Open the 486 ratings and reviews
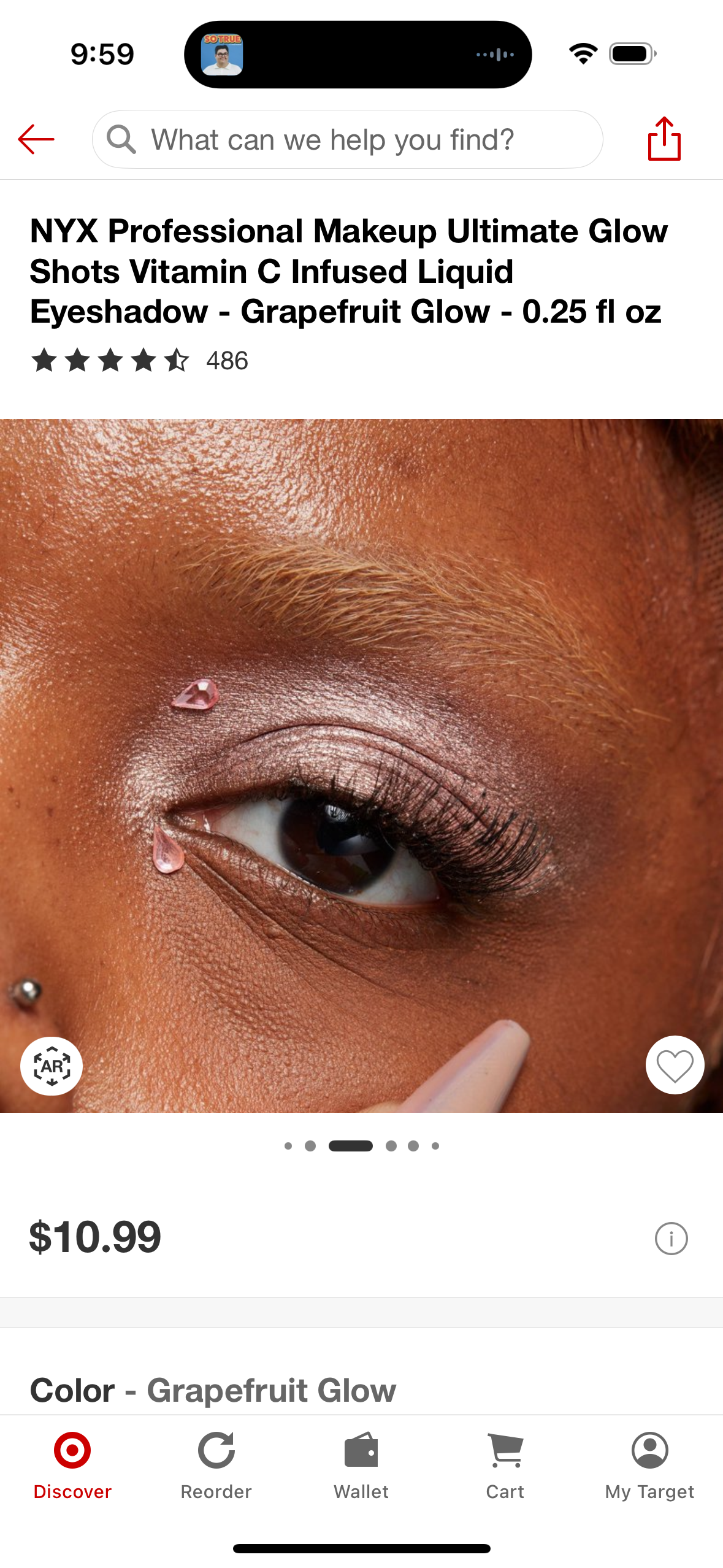 pyautogui.click(x=140, y=360)
